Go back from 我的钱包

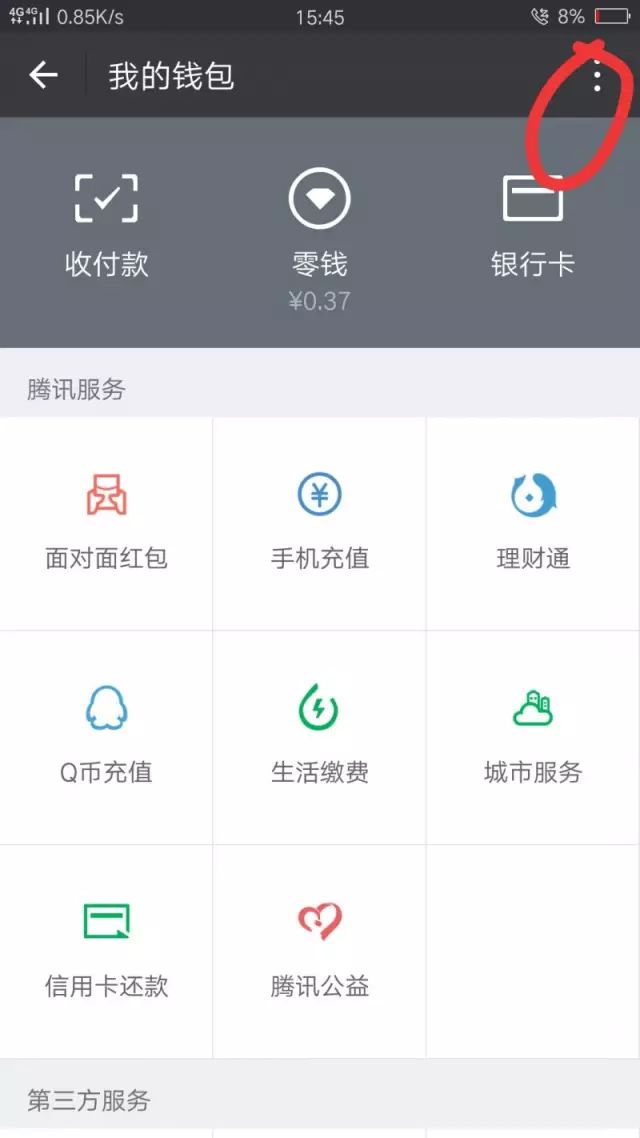click(x=43, y=75)
